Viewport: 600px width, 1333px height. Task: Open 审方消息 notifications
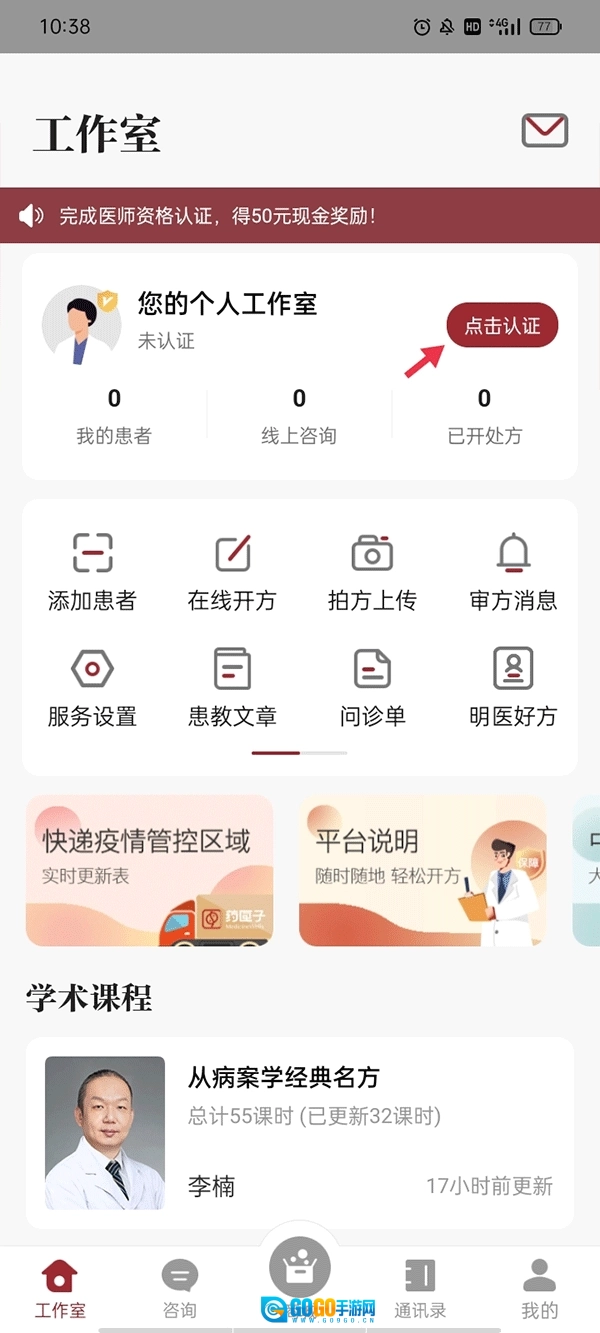pyautogui.click(x=513, y=572)
